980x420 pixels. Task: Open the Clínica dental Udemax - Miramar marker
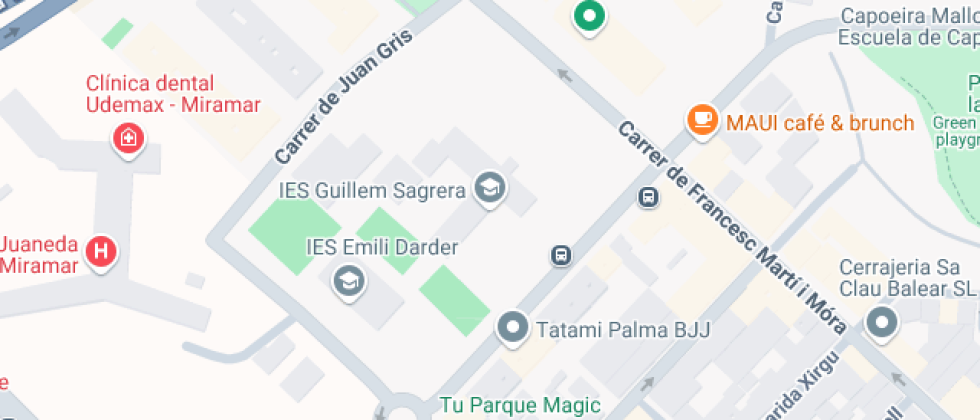tap(128, 138)
